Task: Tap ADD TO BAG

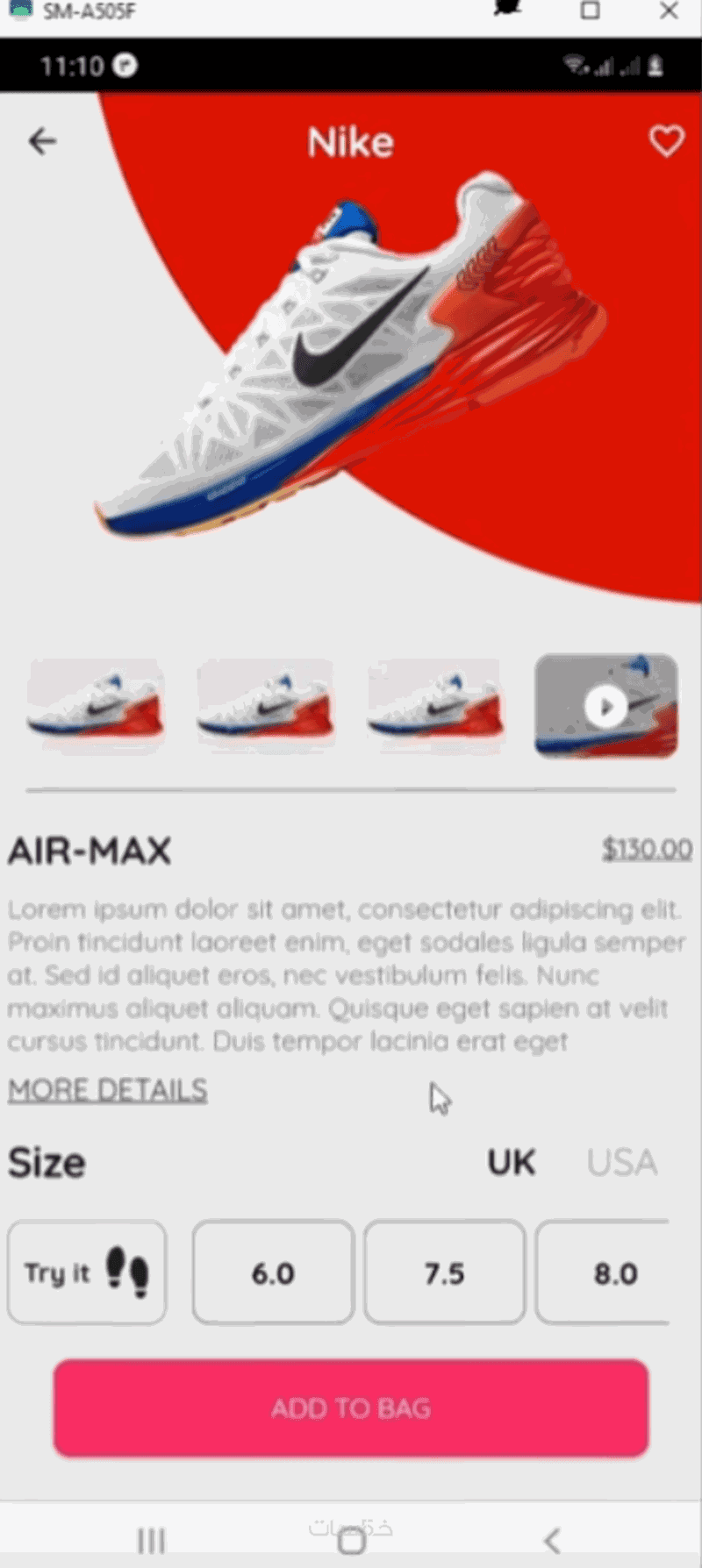Action: (x=351, y=1408)
